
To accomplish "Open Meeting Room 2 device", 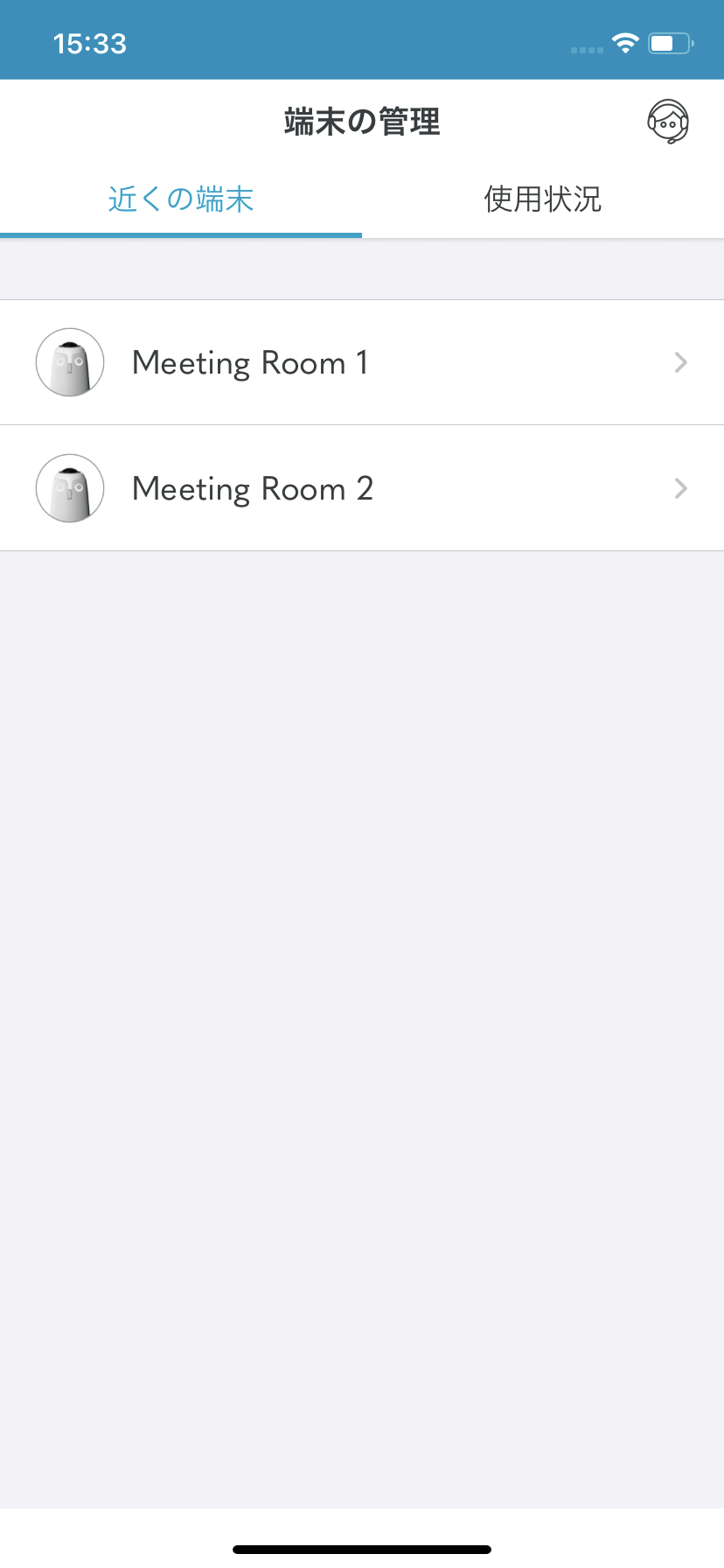I will (x=361, y=488).
